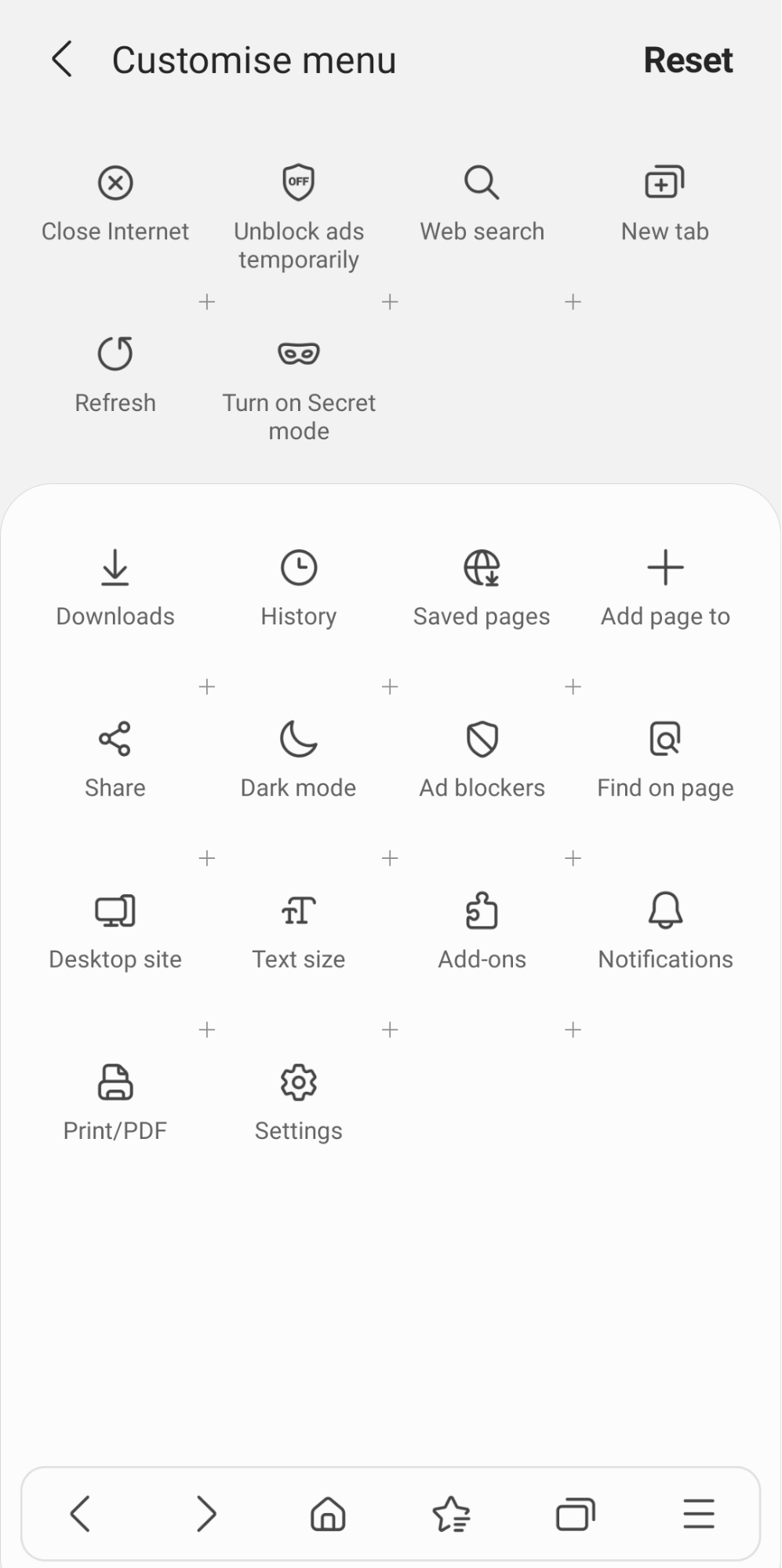The height and width of the screenshot is (1568, 782).
Task: Open the Print/PDF icon
Action: click(x=115, y=1082)
